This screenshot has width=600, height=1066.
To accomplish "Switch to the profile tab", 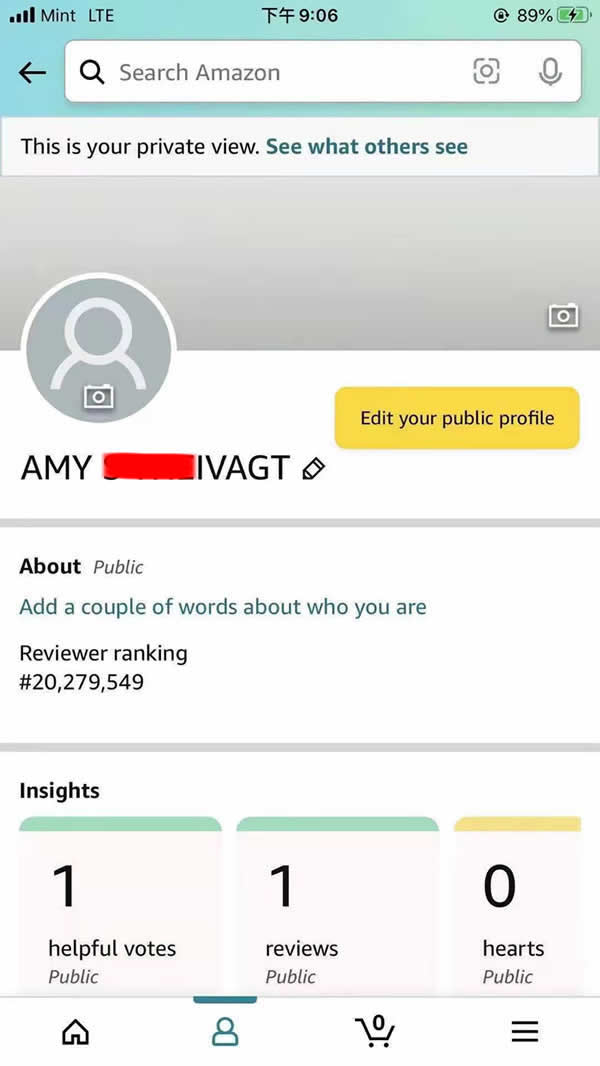I will 225,1031.
